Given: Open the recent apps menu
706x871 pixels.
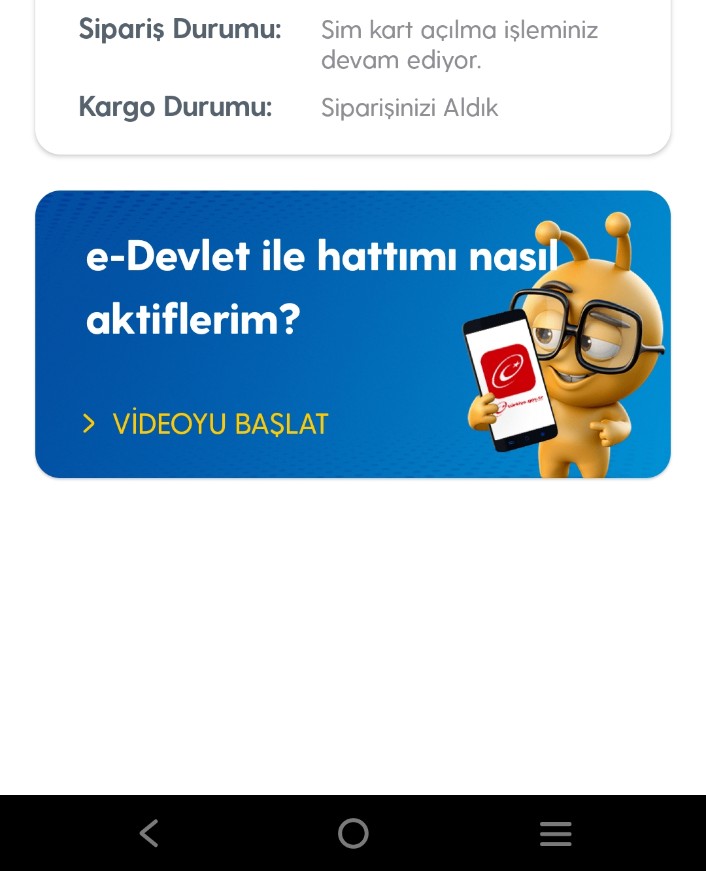Looking at the screenshot, I should (555, 833).
